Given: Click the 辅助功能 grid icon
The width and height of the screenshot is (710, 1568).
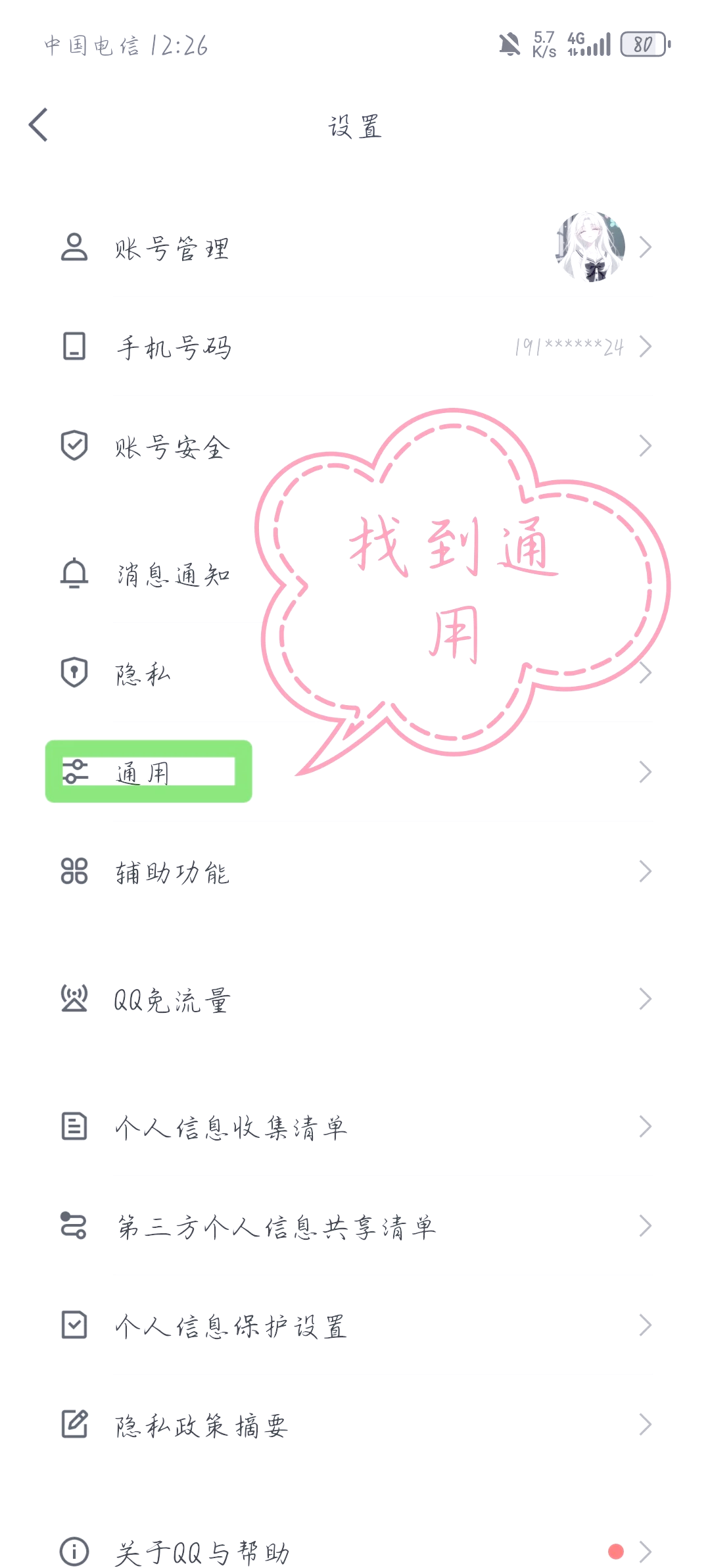Looking at the screenshot, I should (74, 871).
